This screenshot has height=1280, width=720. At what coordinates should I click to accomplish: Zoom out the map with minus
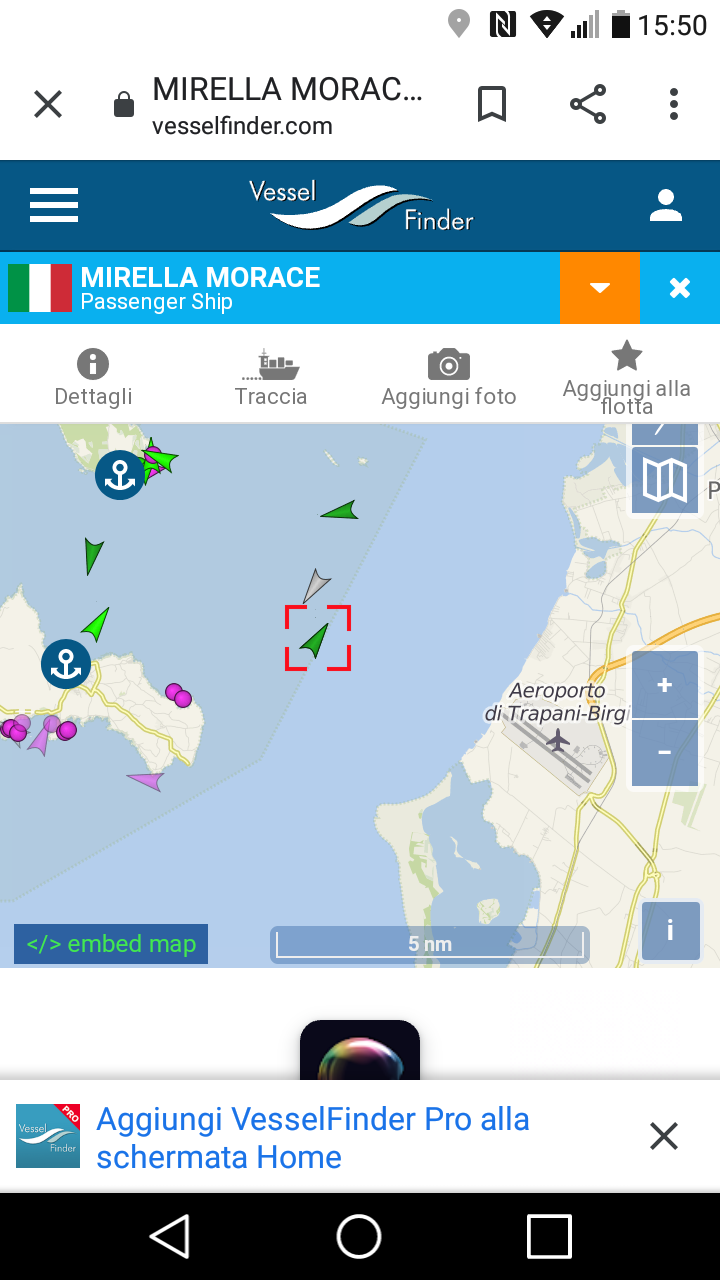click(665, 752)
